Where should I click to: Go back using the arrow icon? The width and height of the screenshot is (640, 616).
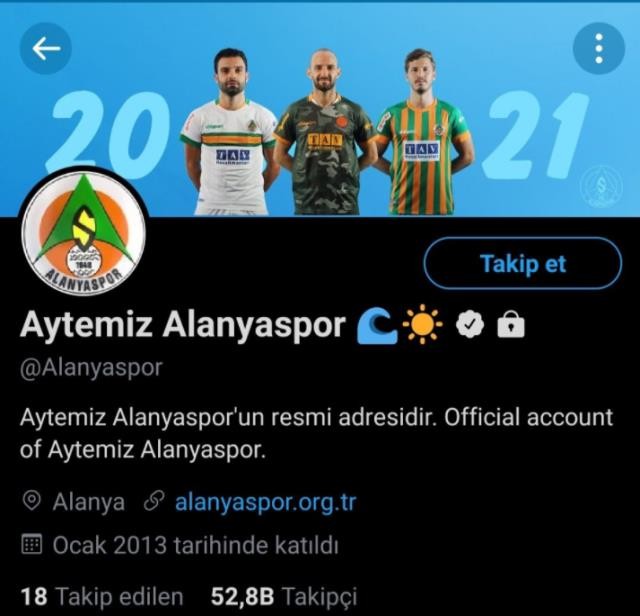[46, 47]
